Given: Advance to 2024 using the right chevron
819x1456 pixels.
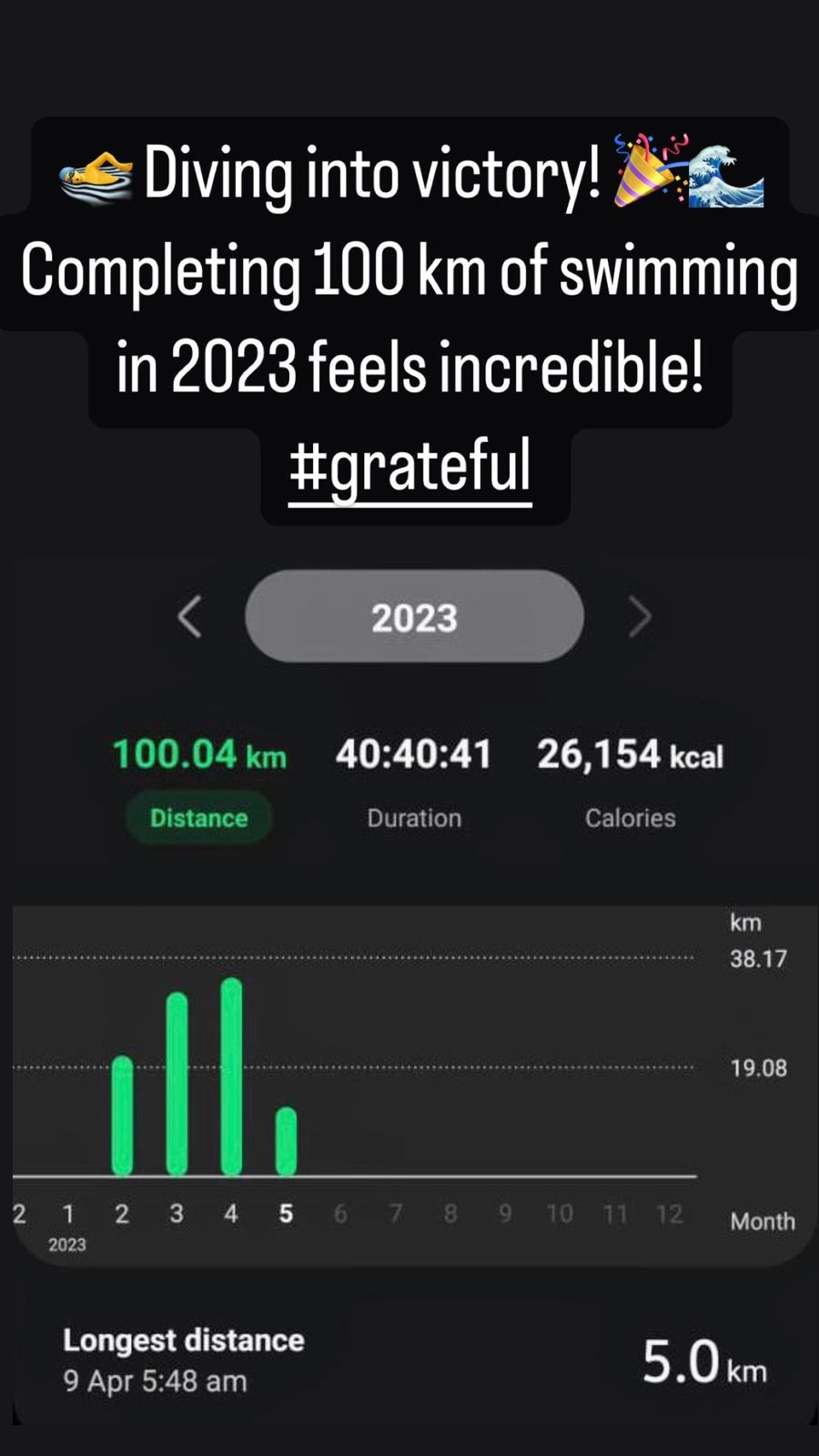Looking at the screenshot, I should [640, 616].
